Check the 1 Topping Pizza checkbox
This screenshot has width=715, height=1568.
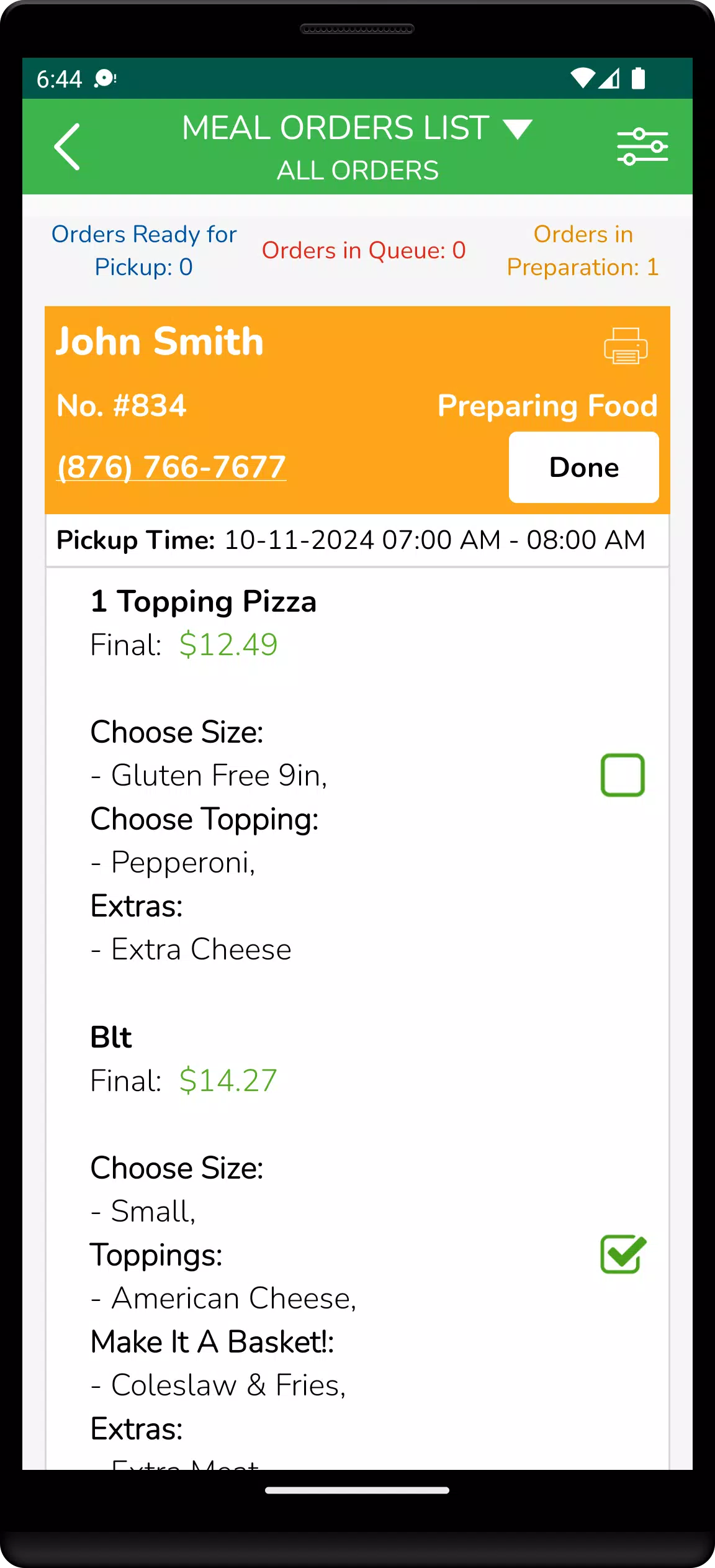[x=623, y=775]
